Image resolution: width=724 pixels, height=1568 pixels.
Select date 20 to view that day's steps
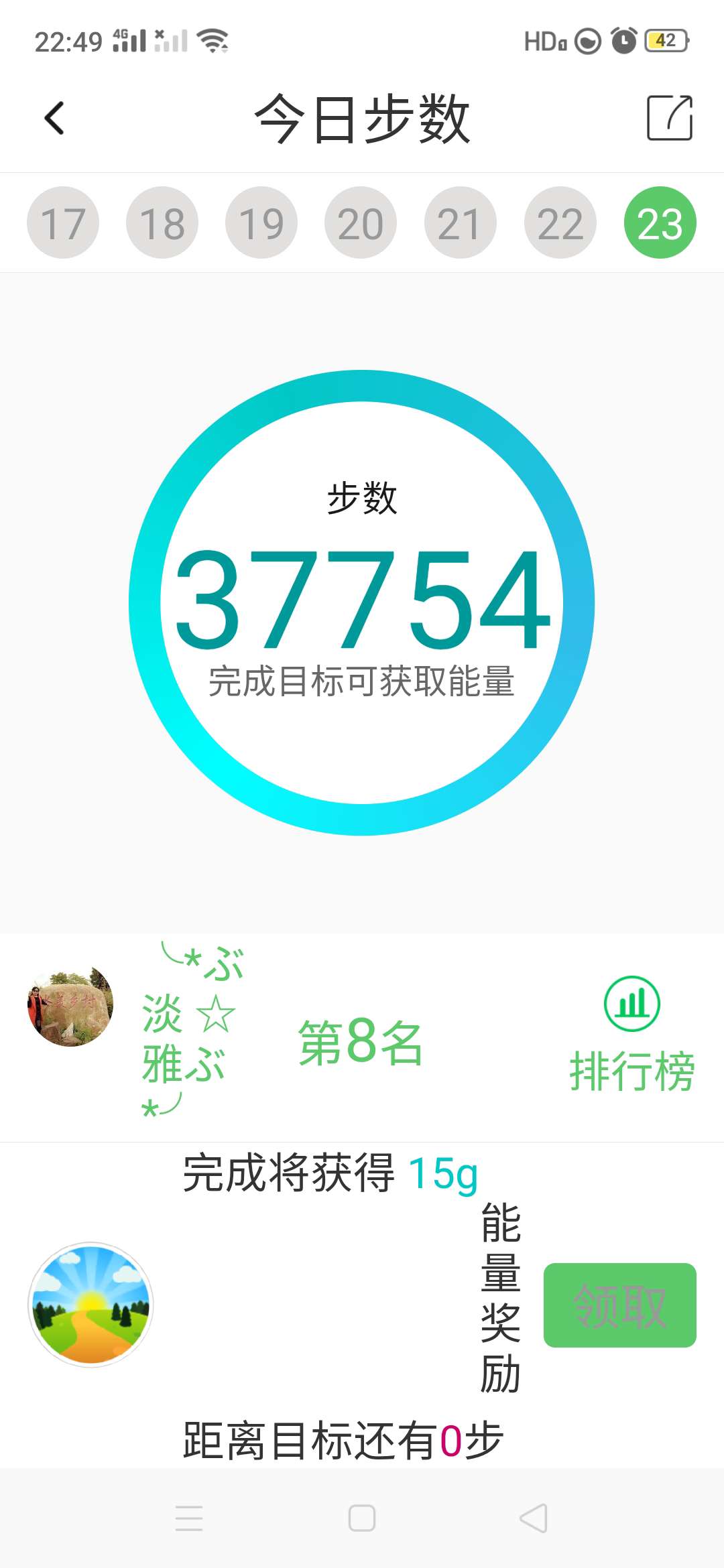point(361,222)
